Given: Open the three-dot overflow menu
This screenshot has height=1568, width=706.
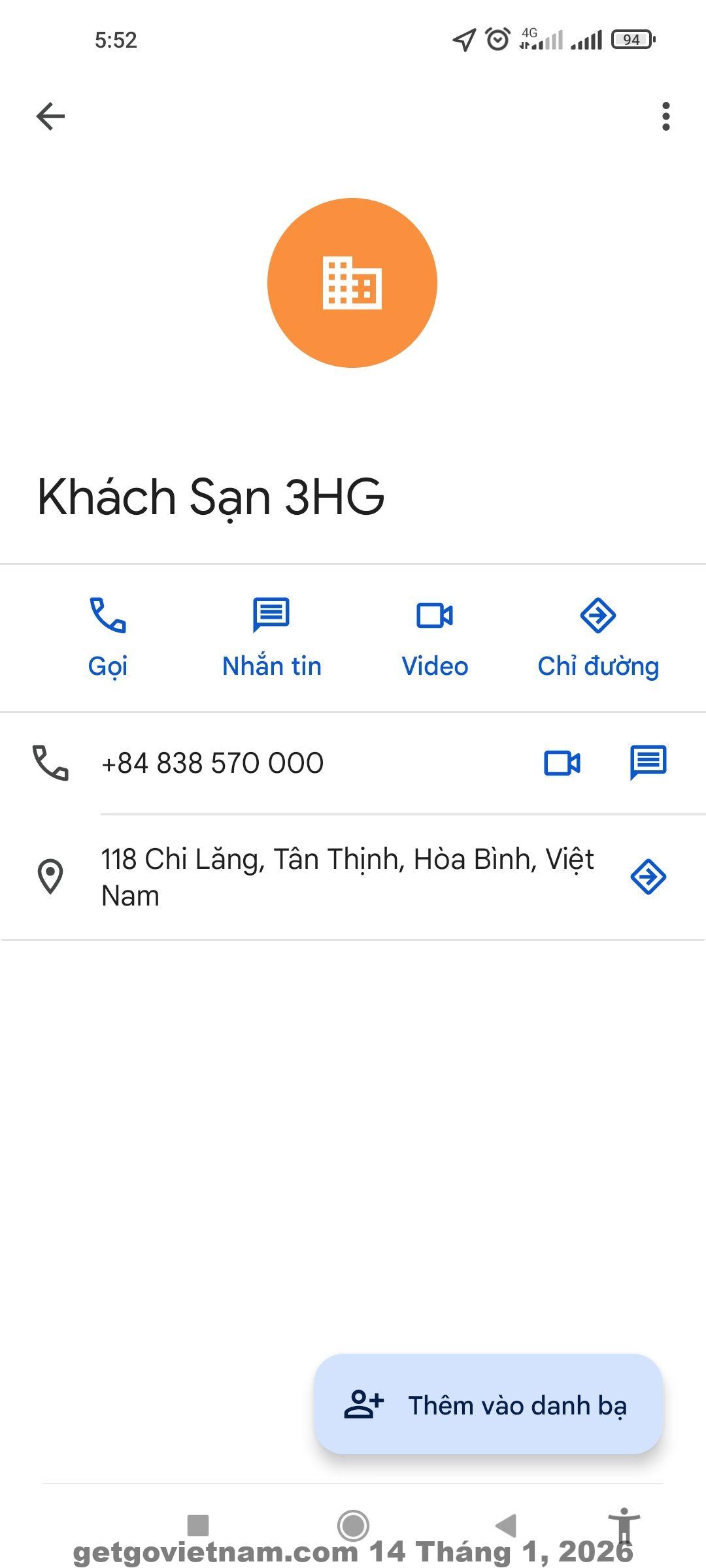Looking at the screenshot, I should pyautogui.click(x=665, y=115).
